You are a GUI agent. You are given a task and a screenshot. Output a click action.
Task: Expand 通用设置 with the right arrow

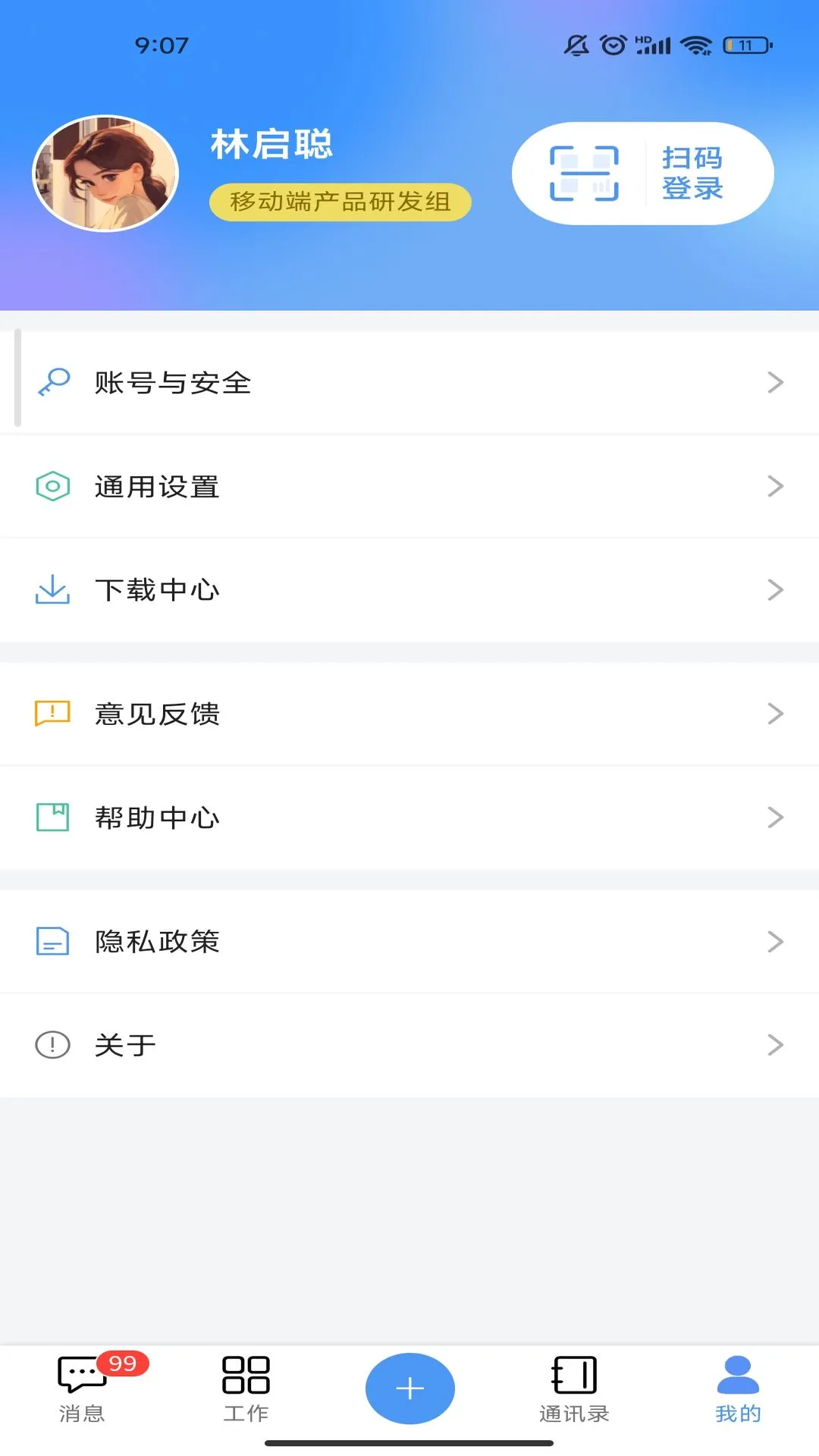(774, 485)
